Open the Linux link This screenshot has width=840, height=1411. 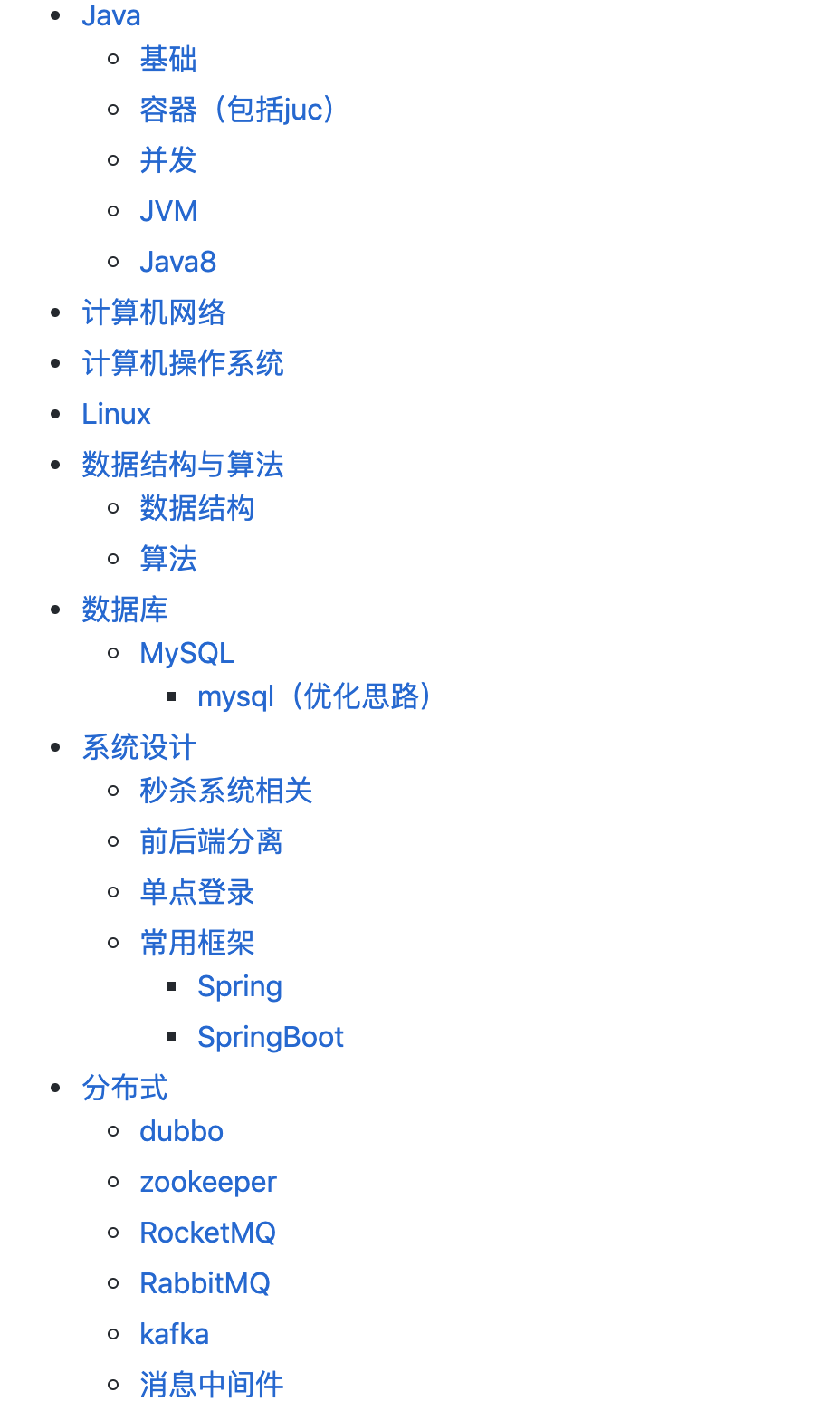coord(116,414)
